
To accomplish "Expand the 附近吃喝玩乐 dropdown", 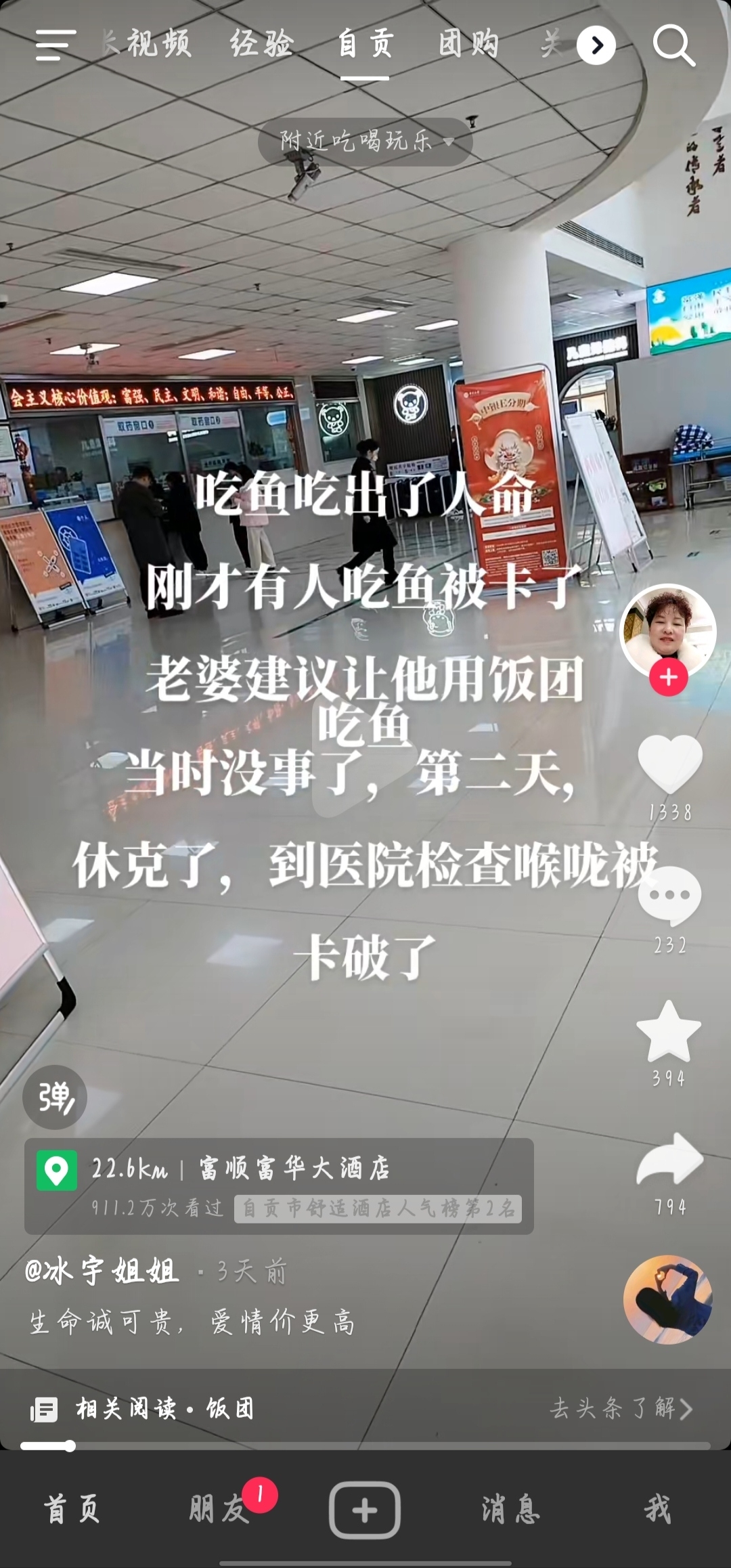I will pyautogui.click(x=365, y=141).
